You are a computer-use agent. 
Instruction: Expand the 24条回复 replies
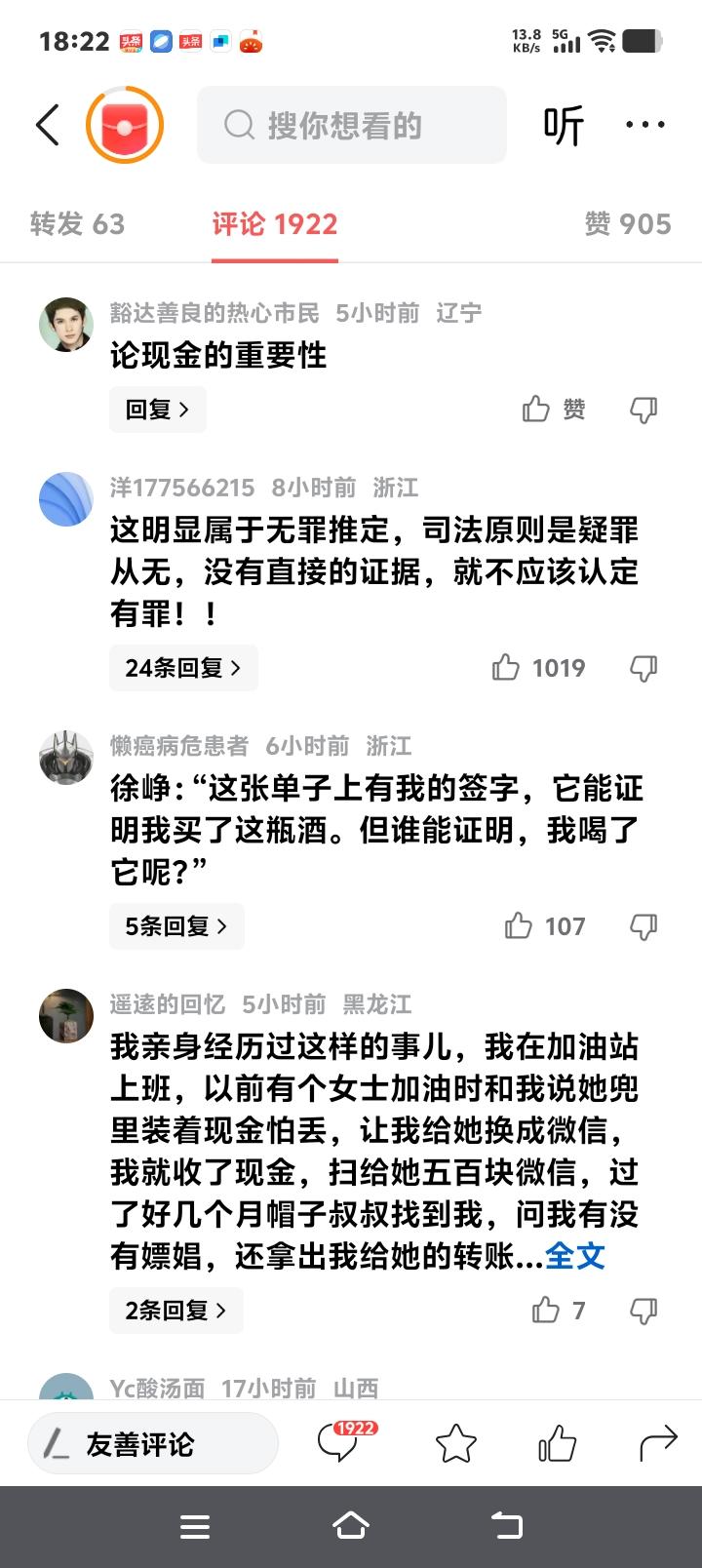[x=182, y=667]
